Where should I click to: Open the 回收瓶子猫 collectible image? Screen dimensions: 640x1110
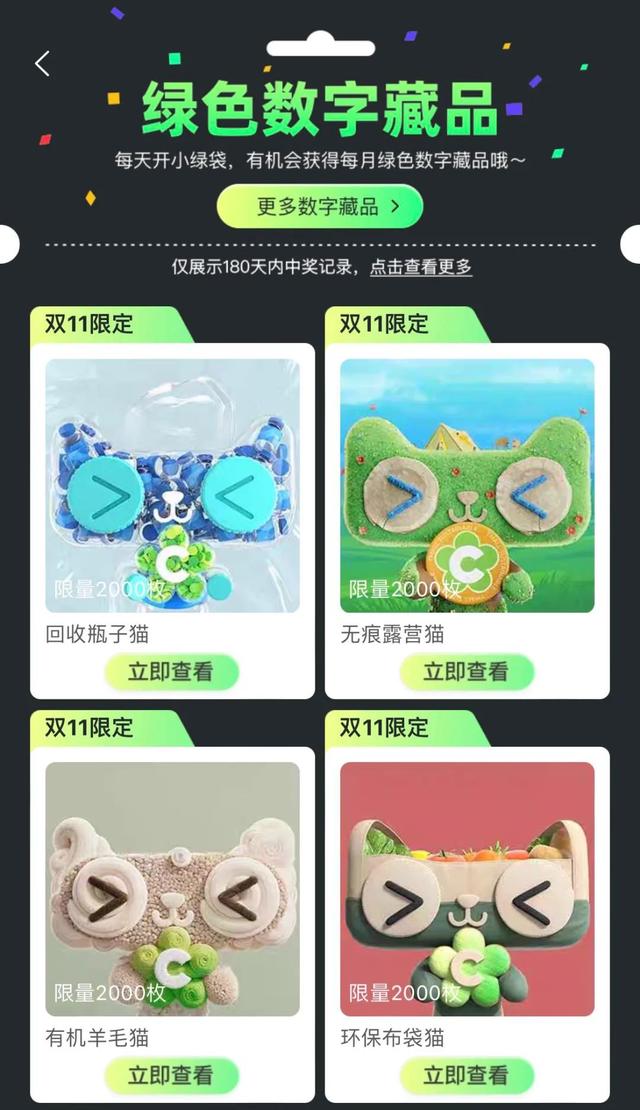(x=172, y=486)
